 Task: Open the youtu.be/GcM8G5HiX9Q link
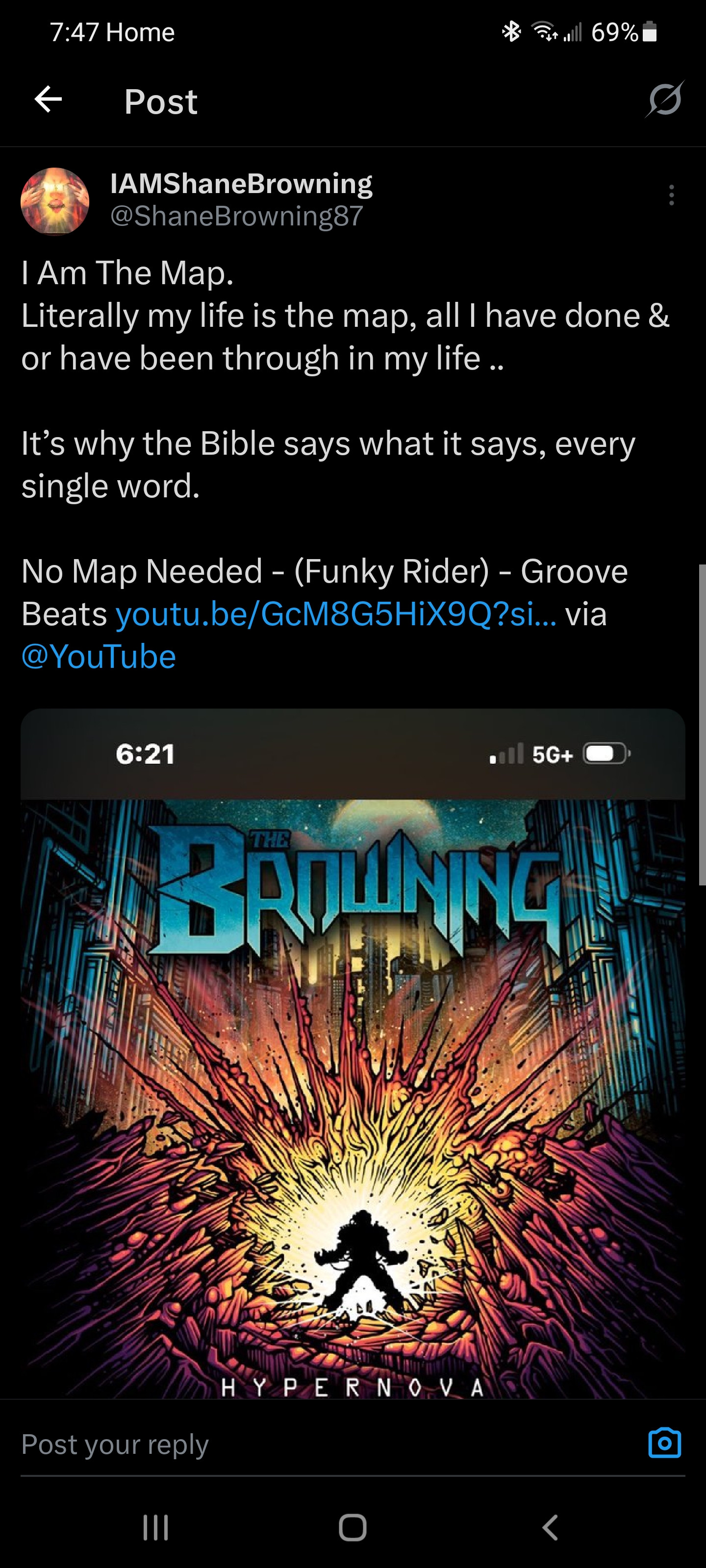click(336, 614)
